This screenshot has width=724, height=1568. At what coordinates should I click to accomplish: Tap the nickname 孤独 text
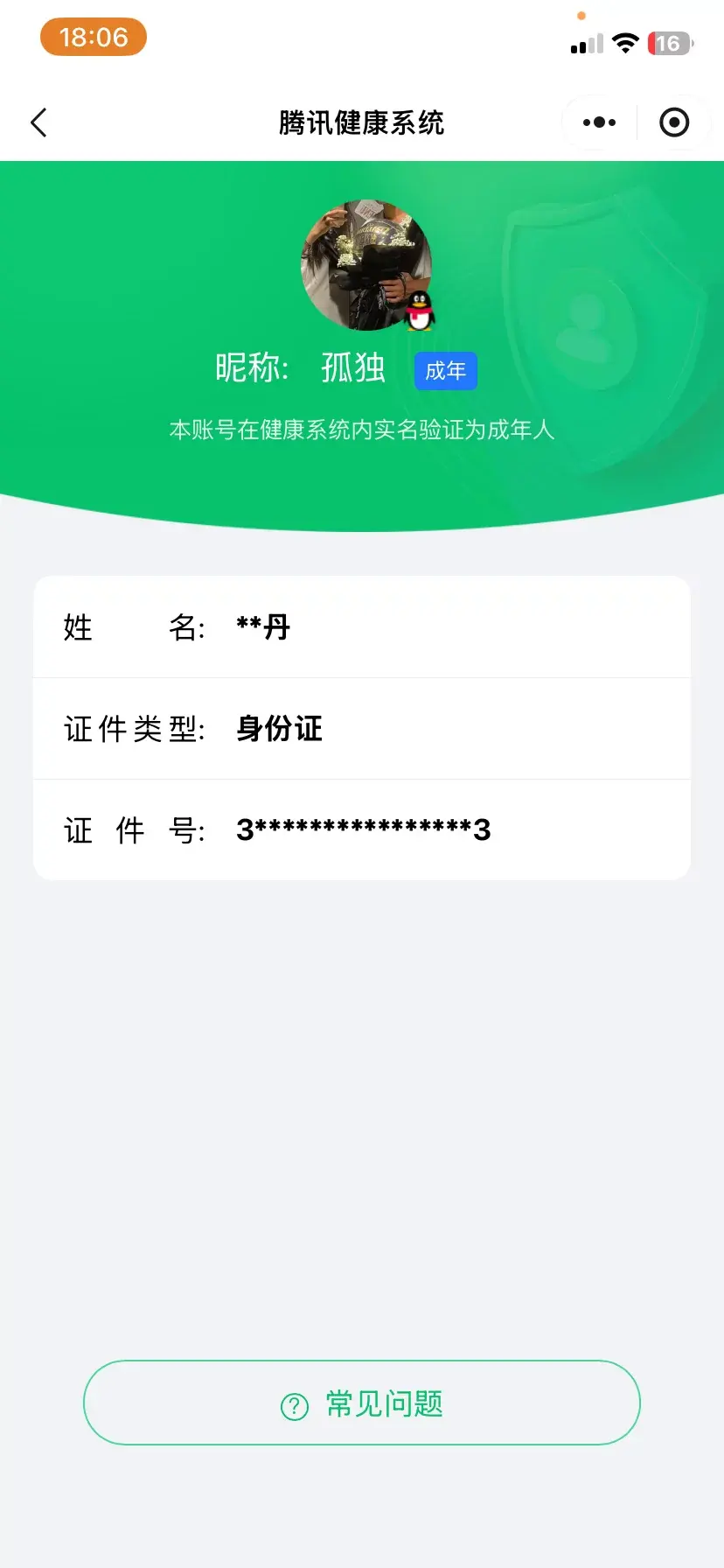(354, 369)
